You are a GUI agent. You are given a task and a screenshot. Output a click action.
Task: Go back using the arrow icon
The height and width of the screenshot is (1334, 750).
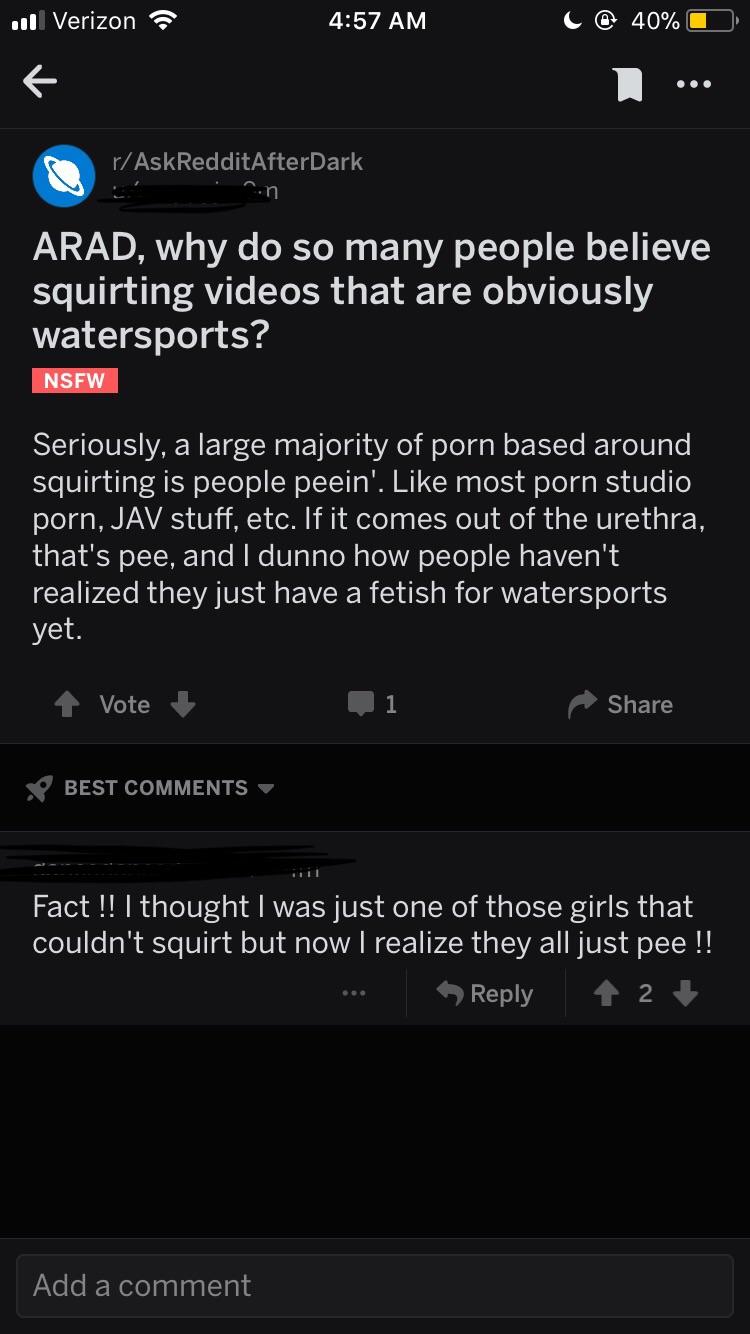(x=40, y=83)
